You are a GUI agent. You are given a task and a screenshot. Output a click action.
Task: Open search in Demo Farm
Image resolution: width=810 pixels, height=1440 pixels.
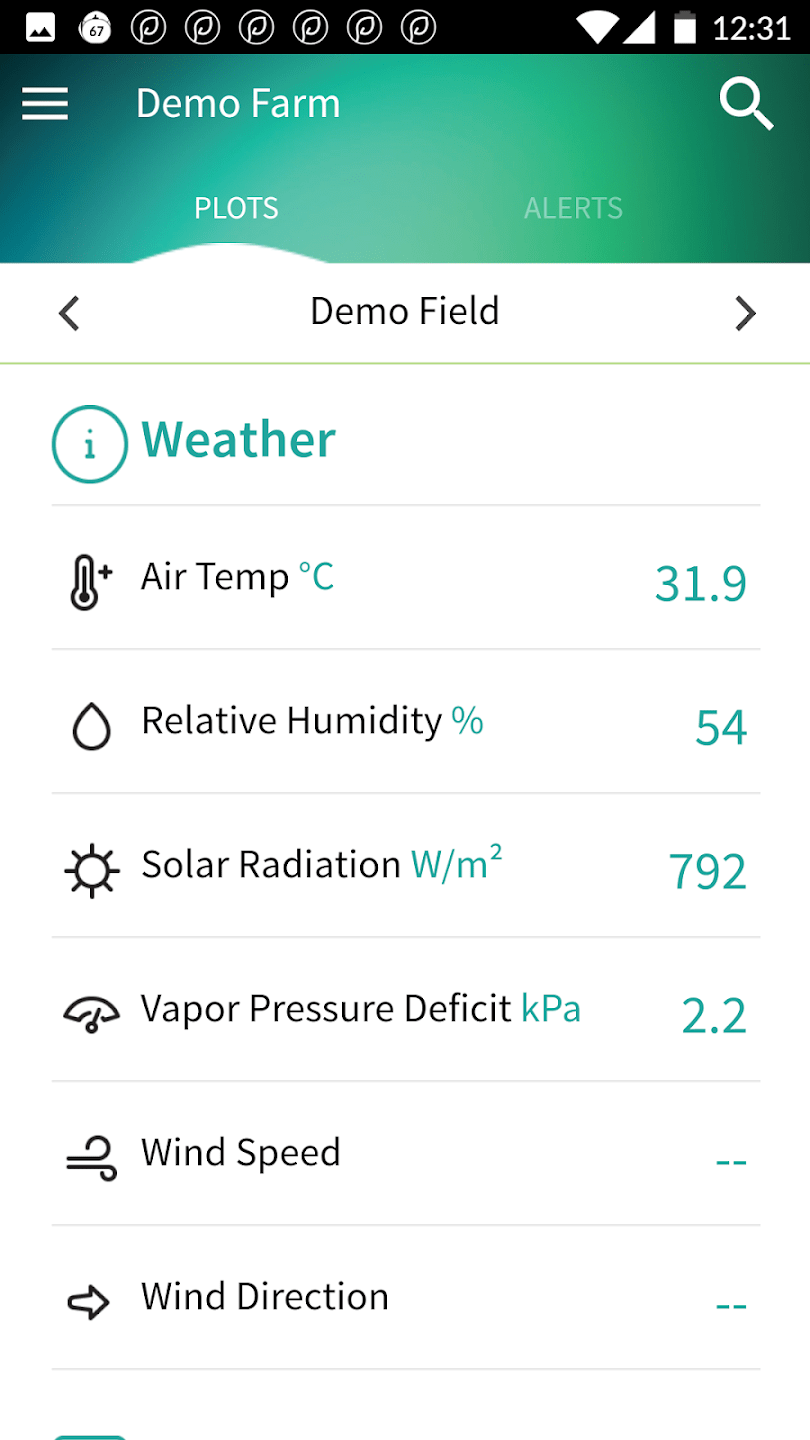tap(746, 104)
